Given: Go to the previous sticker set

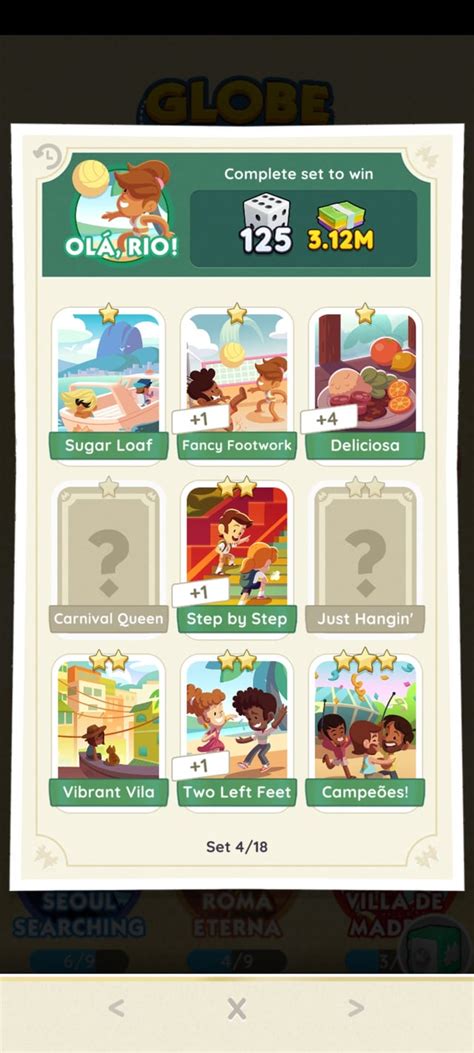Looking at the screenshot, I should [116, 1008].
